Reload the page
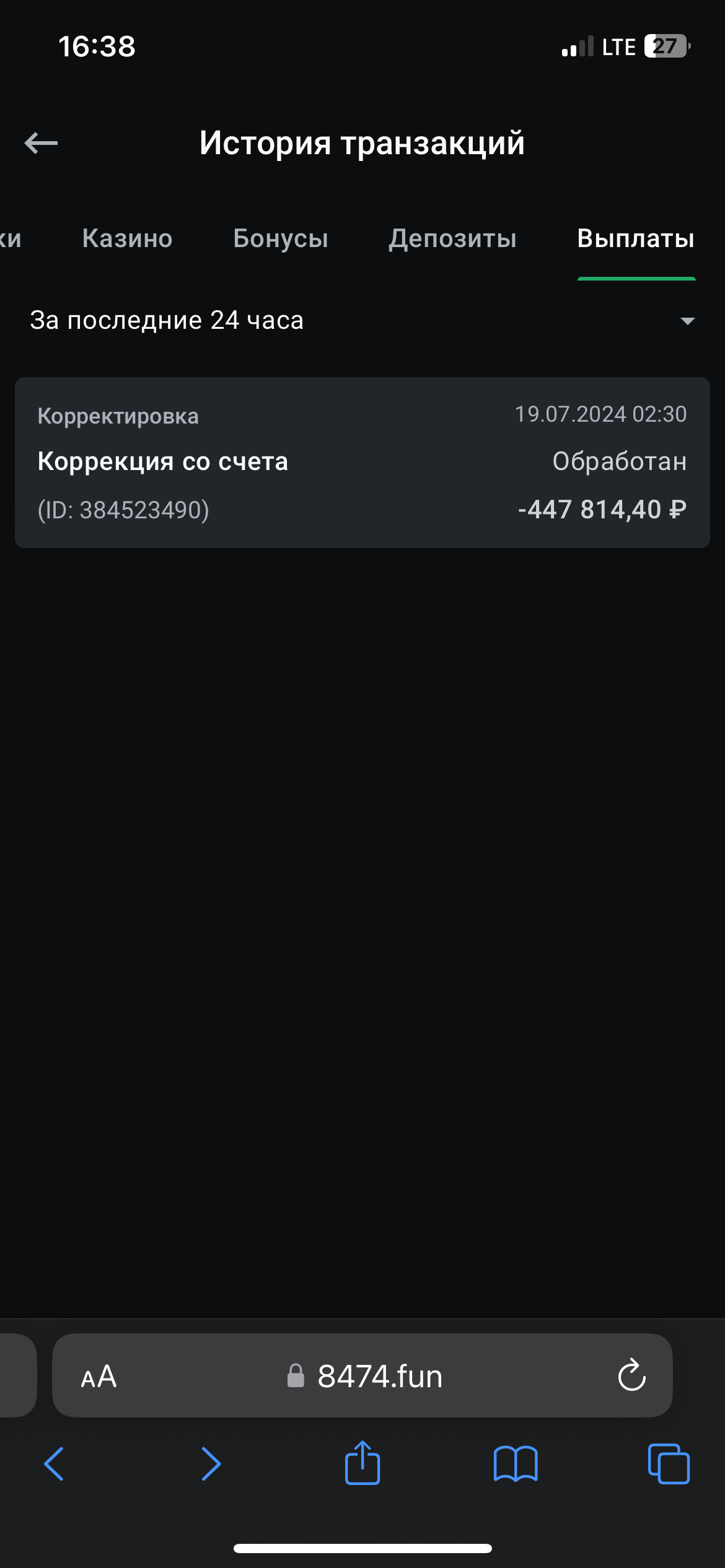 (631, 1377)
